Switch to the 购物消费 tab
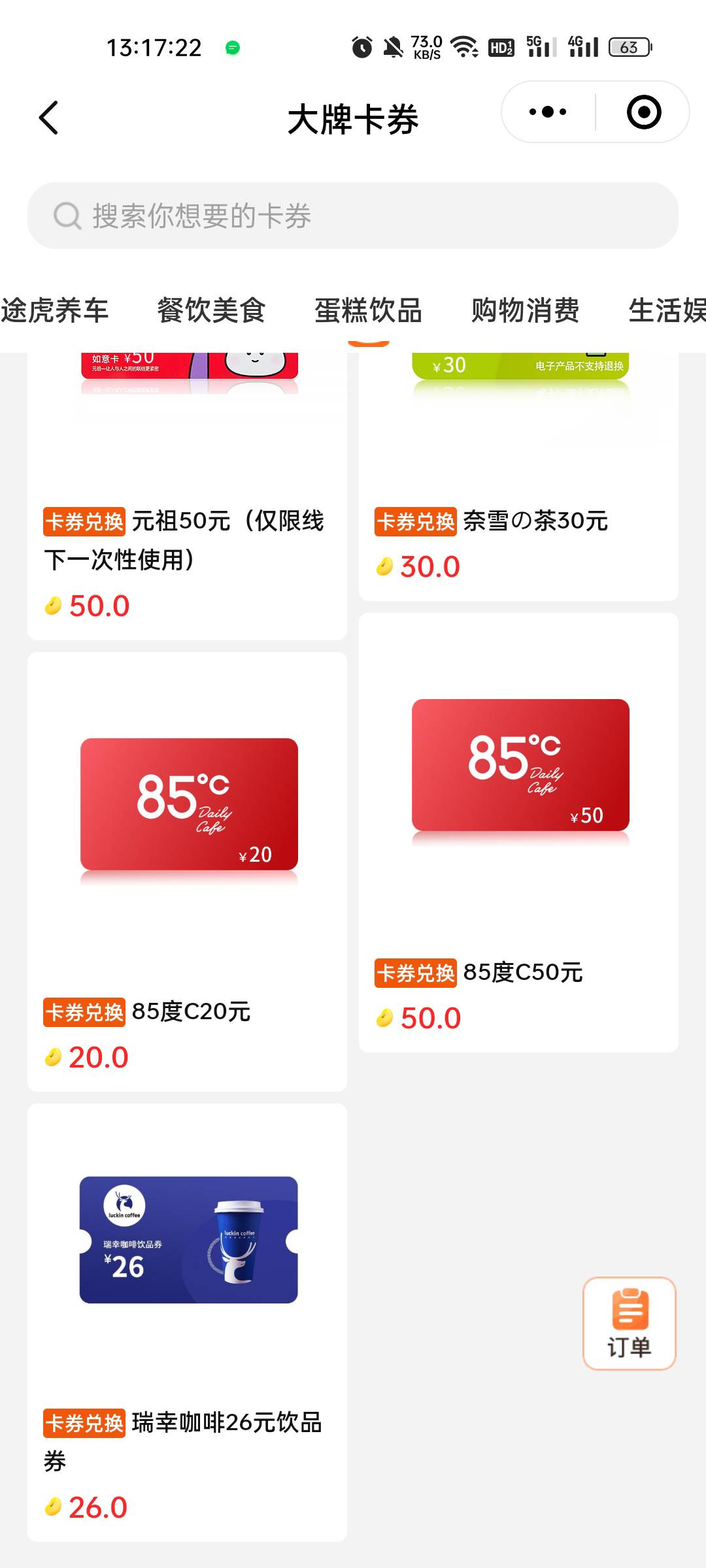 pyautogui.click(x=526, y=310)
